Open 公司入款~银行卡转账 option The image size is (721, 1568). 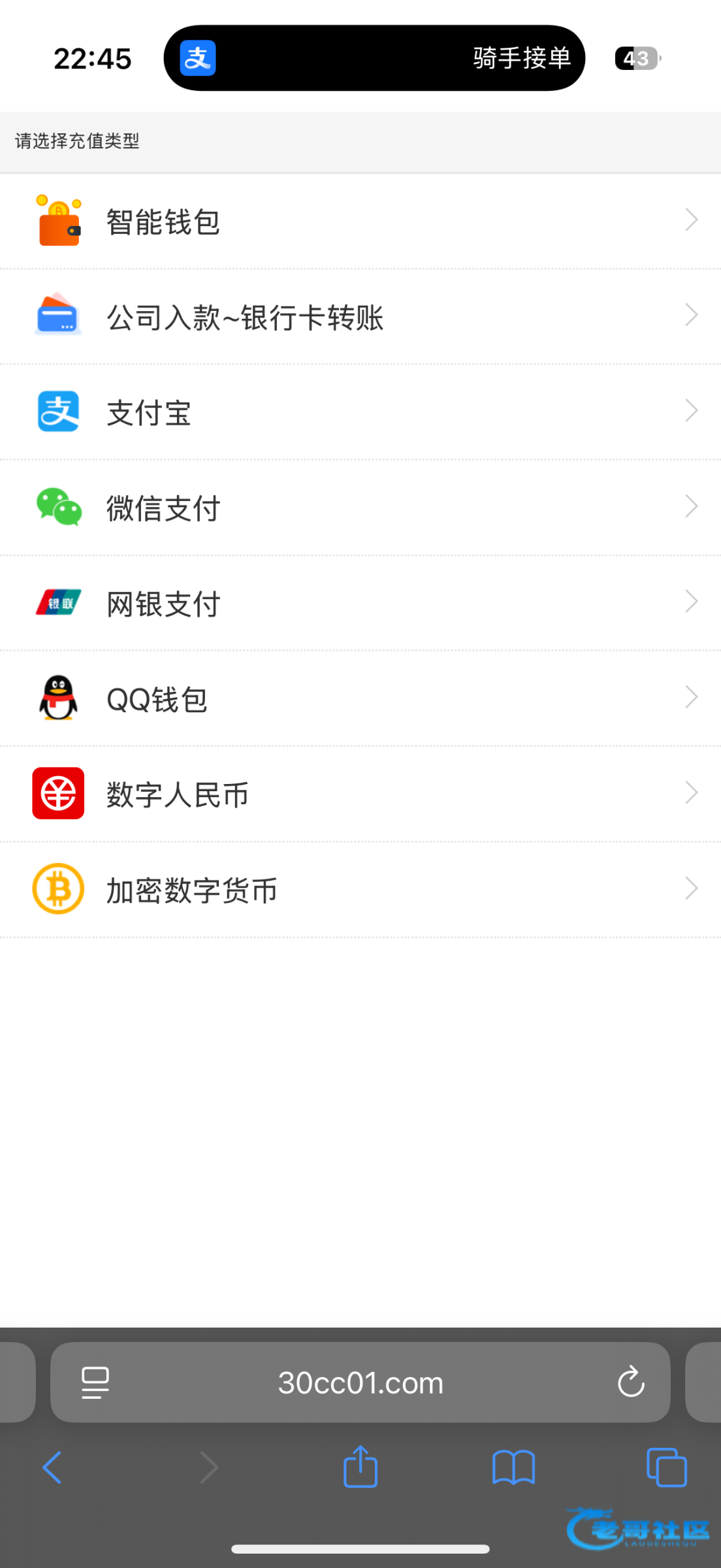359,317
